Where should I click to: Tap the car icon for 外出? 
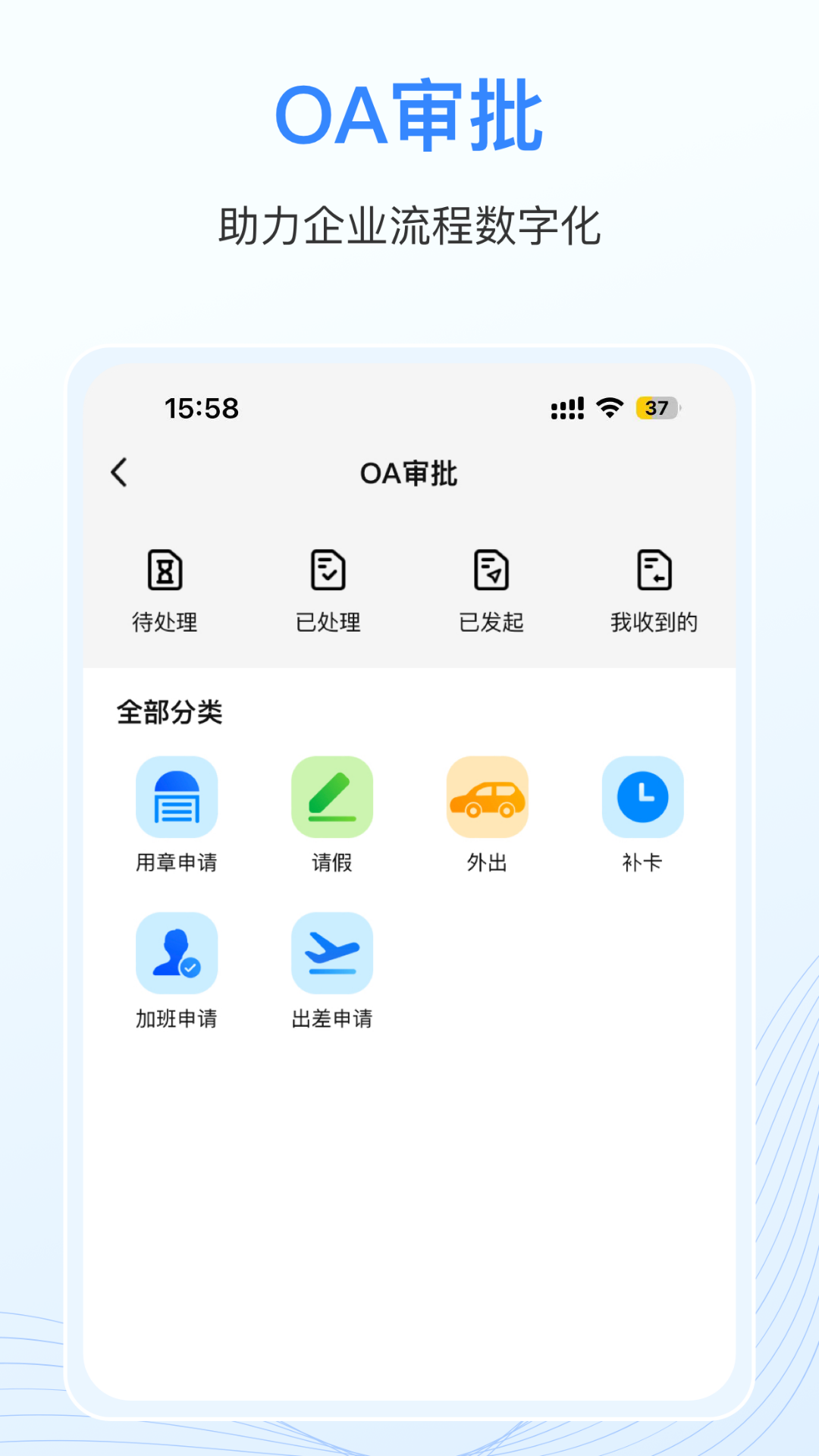pyautogui.click(x=487, y=797)
